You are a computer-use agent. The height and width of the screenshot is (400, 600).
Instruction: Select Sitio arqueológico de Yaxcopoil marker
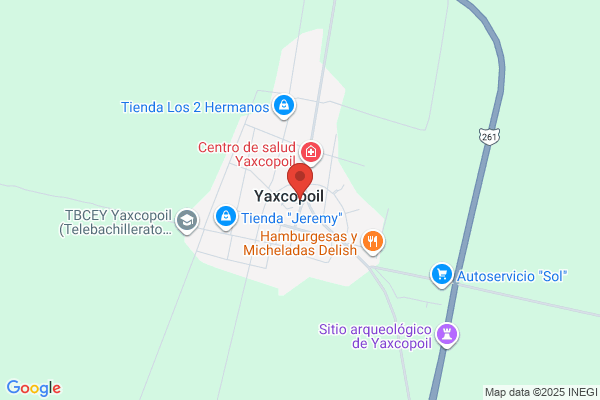tap(449, 335)
